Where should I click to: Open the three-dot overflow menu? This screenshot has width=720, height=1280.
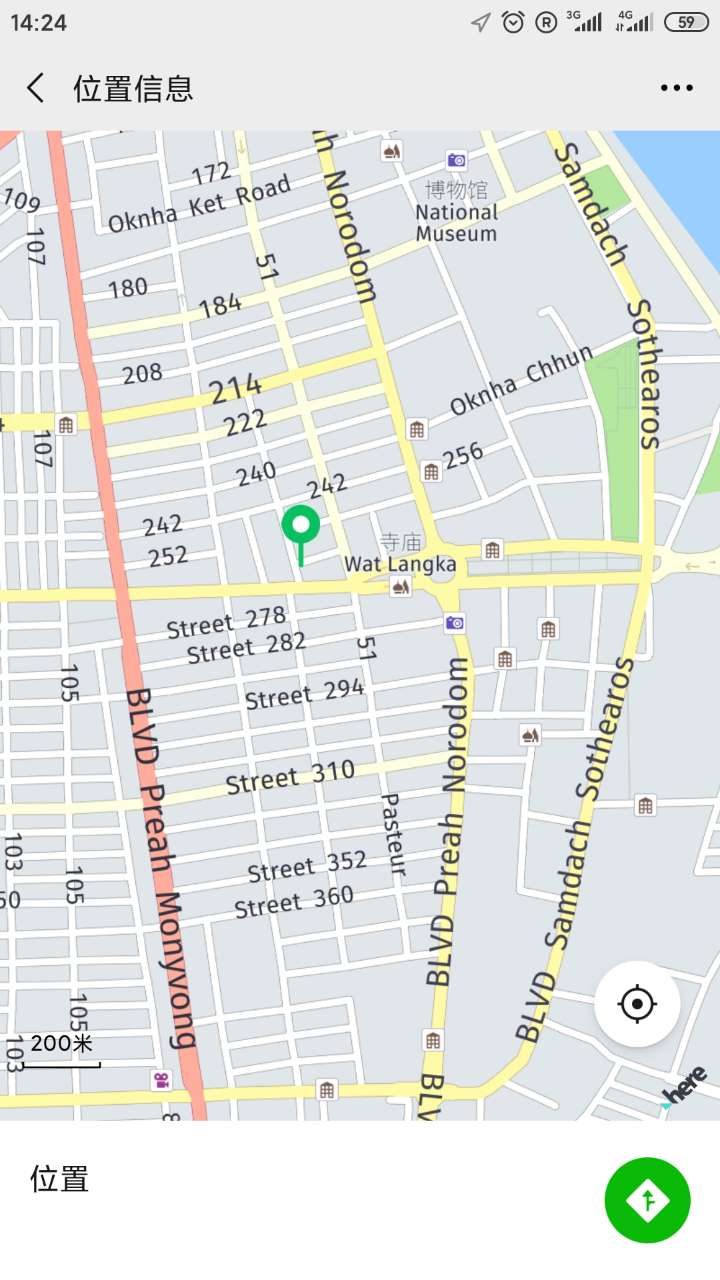676,88
